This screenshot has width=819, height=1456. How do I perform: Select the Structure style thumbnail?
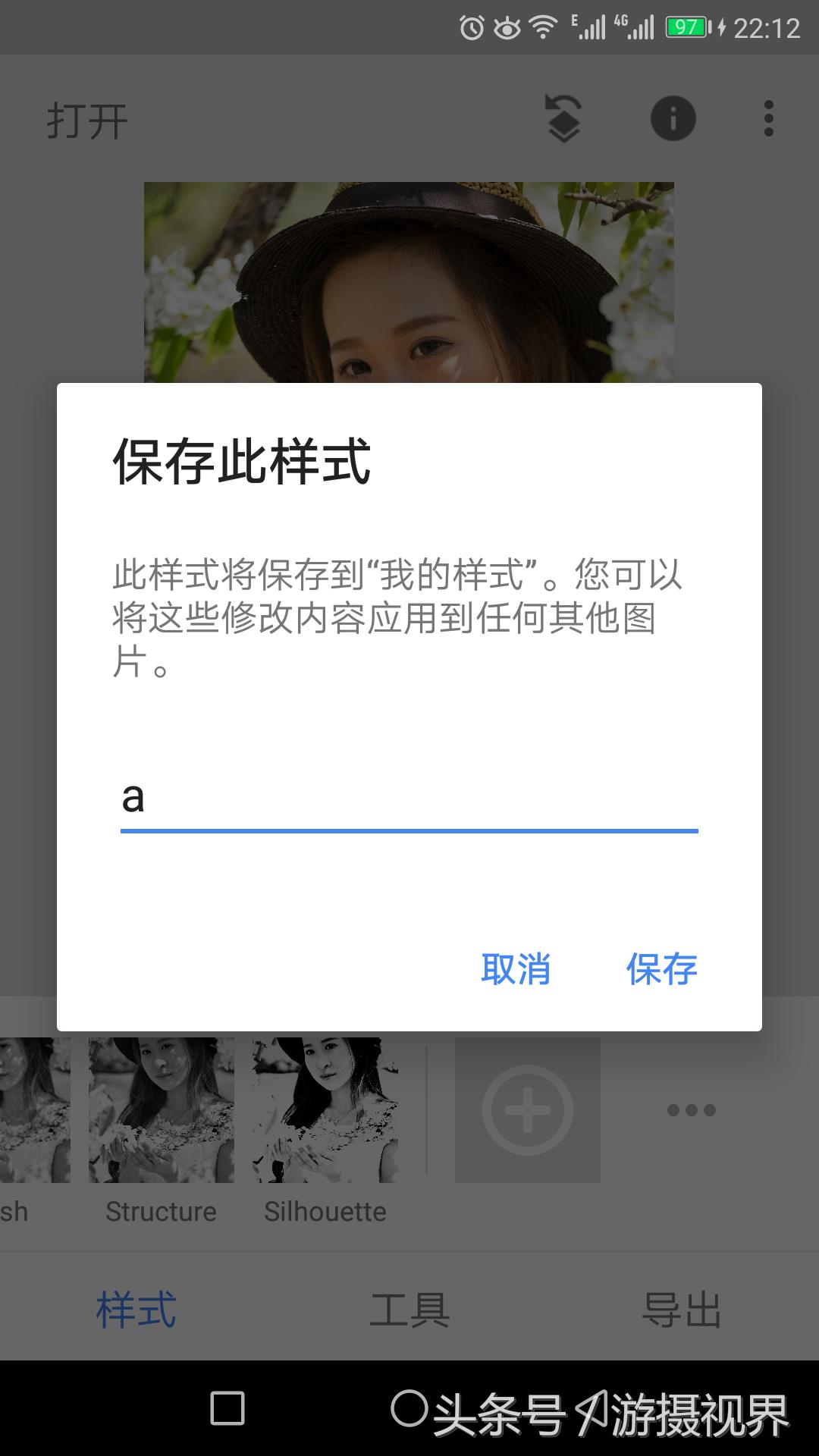[160, 1109]
